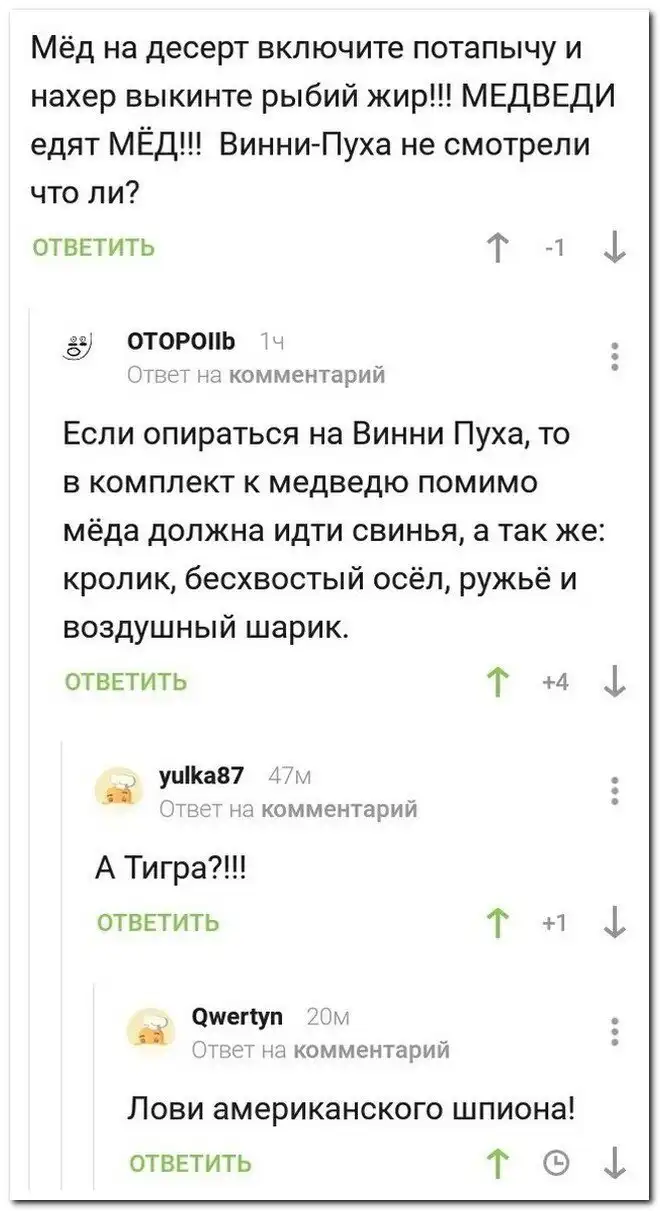Reply to OTOPOIIb's comment
660x1211 pixels.
click(x=125, y=682)
